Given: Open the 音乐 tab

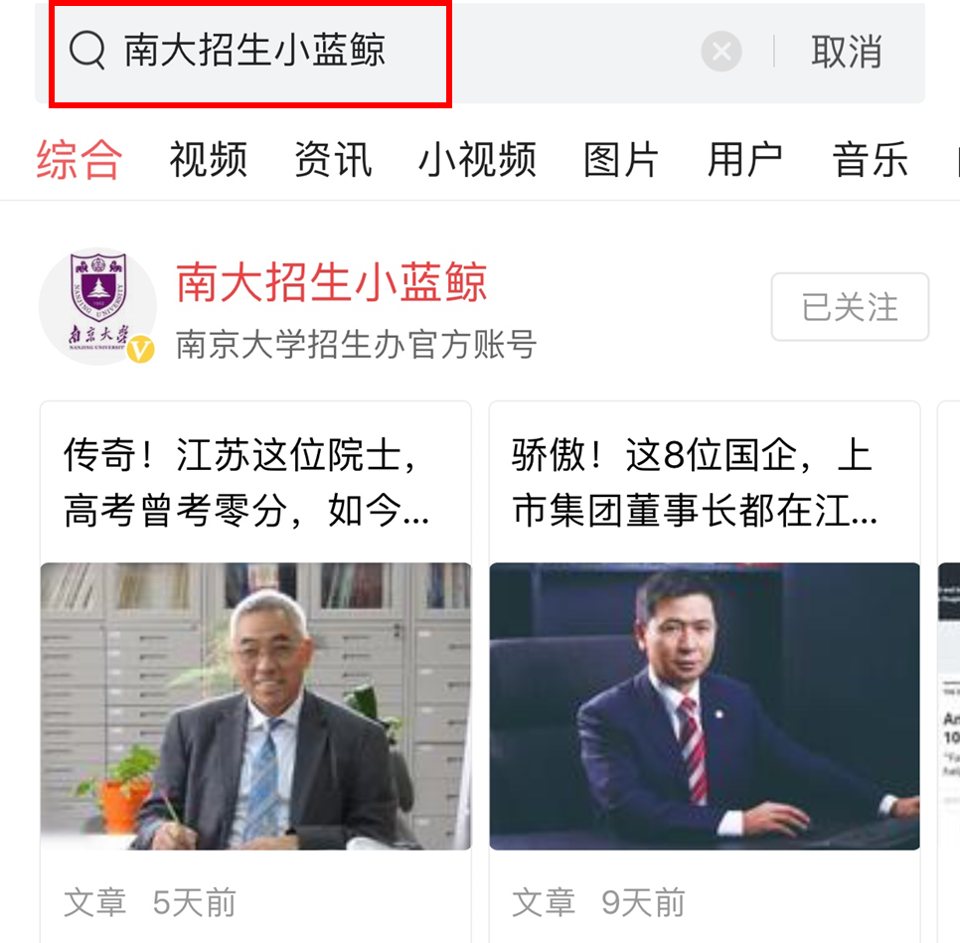Looking at the screenshot, I should pos(869,160).
